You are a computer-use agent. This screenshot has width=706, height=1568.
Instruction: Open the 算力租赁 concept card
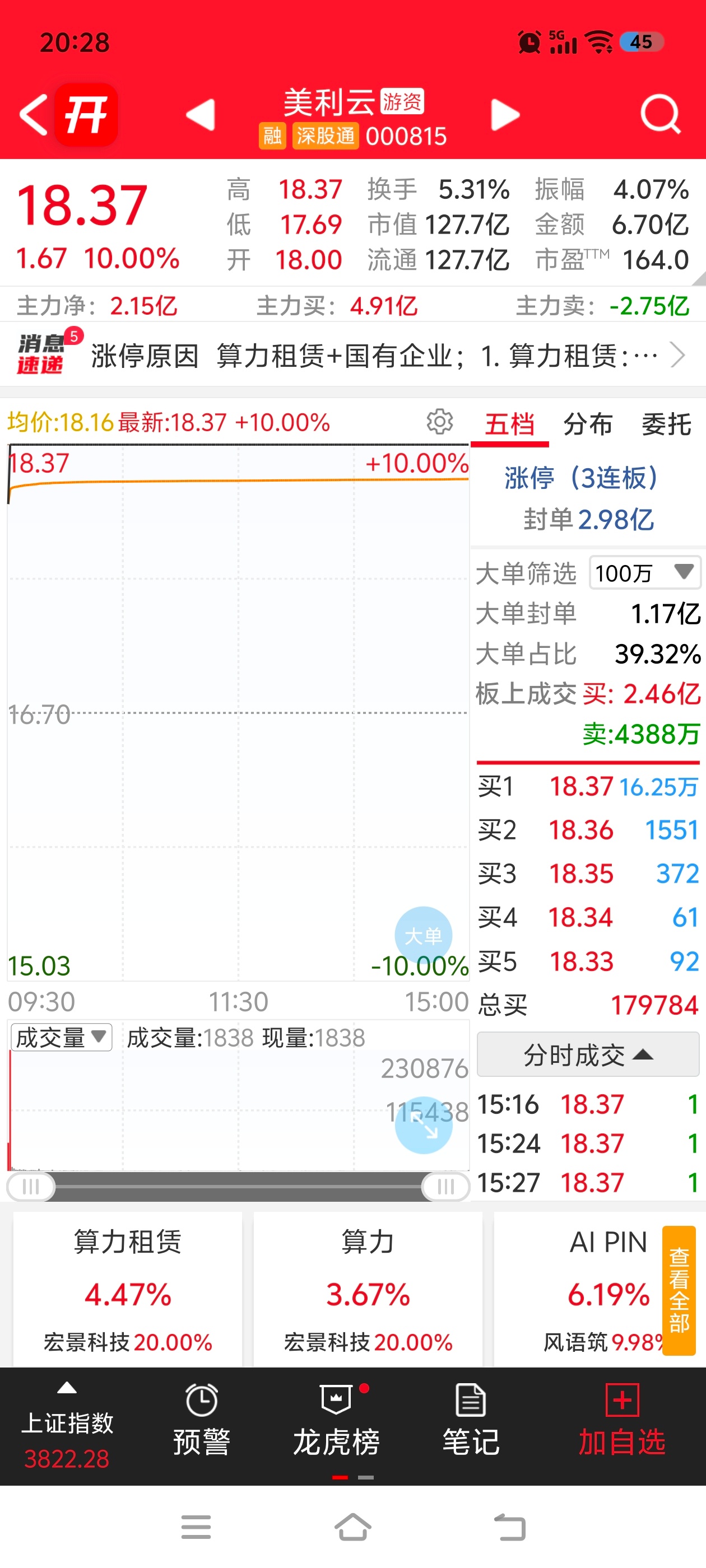pyautogui.click(x=127, y=1289)
